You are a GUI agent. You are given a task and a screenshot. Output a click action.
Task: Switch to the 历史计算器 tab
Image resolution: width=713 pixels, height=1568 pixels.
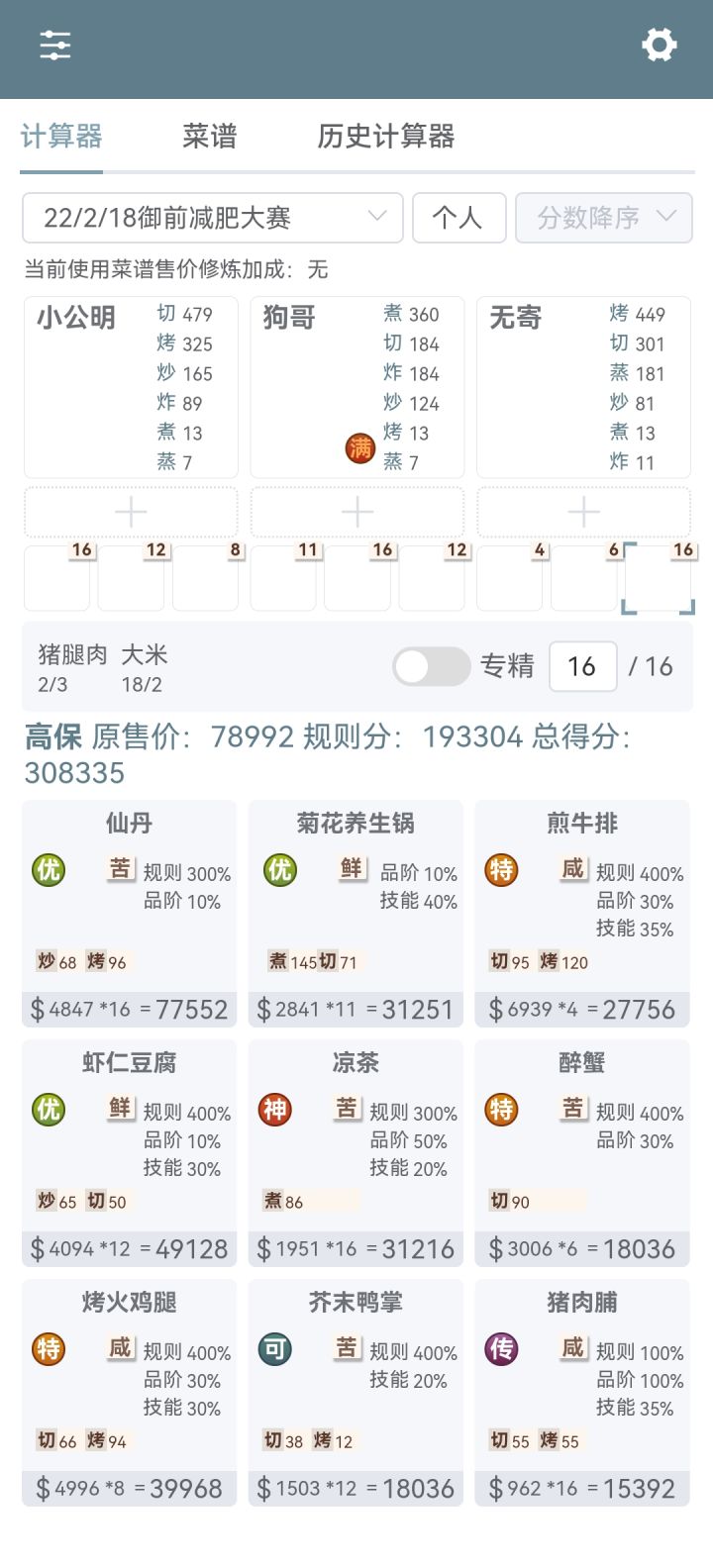coord(386,137)
